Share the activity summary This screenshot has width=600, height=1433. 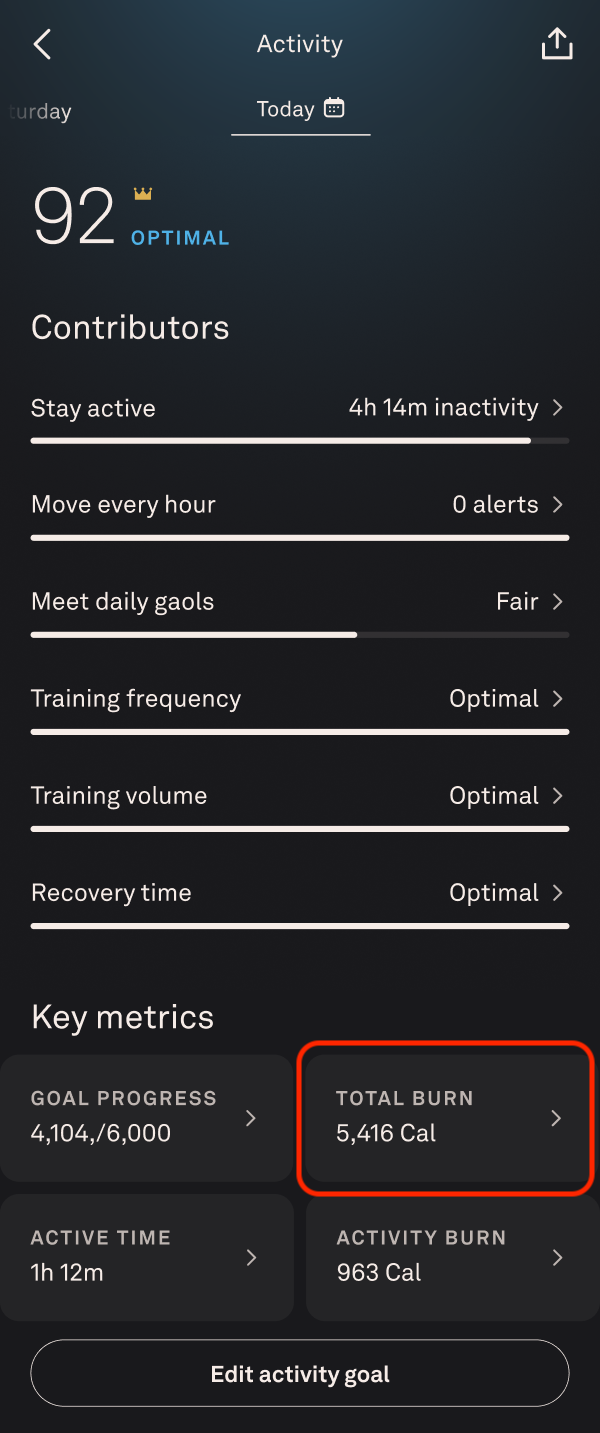[557, 44]
